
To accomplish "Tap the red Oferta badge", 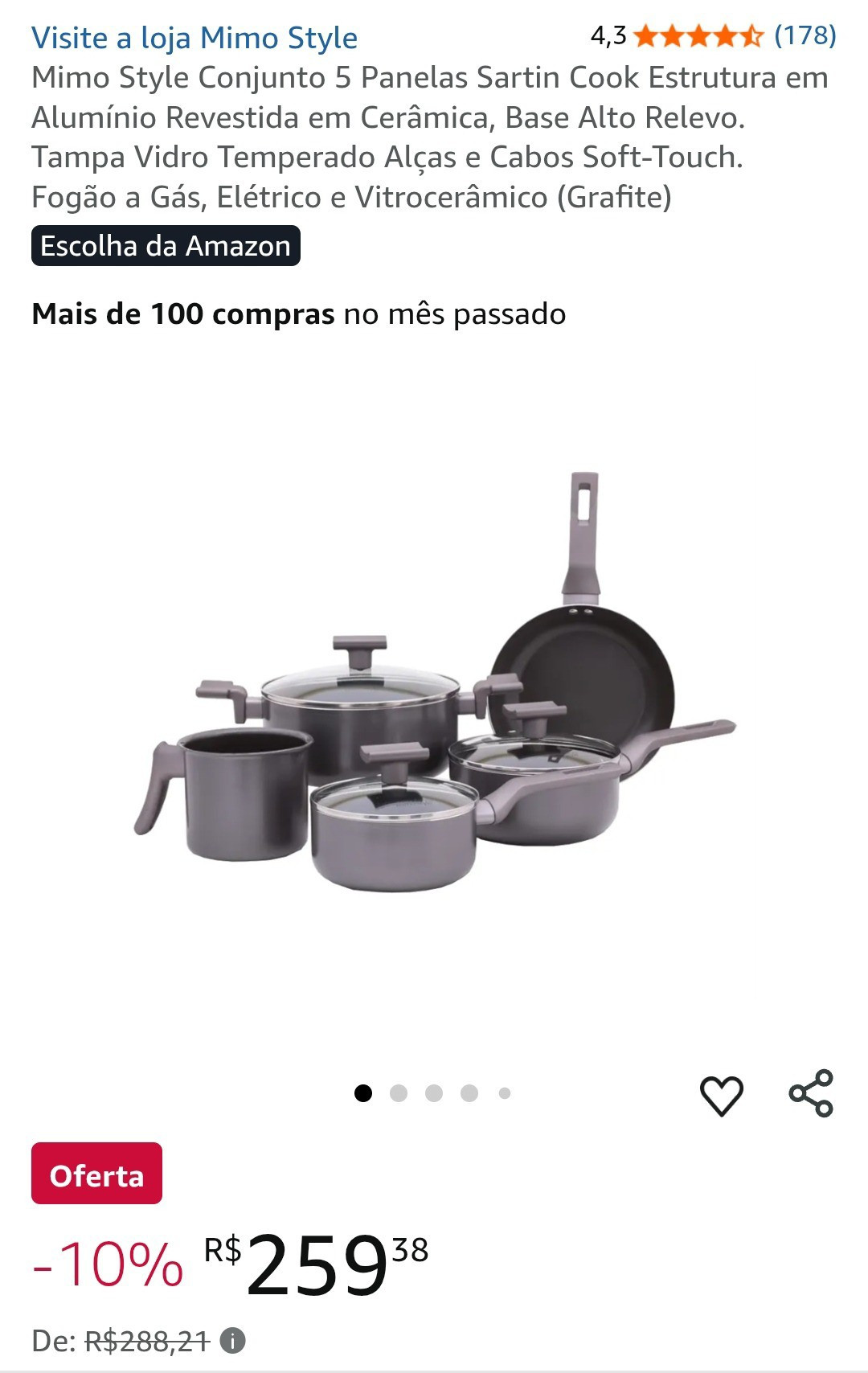I will 96,1176.
